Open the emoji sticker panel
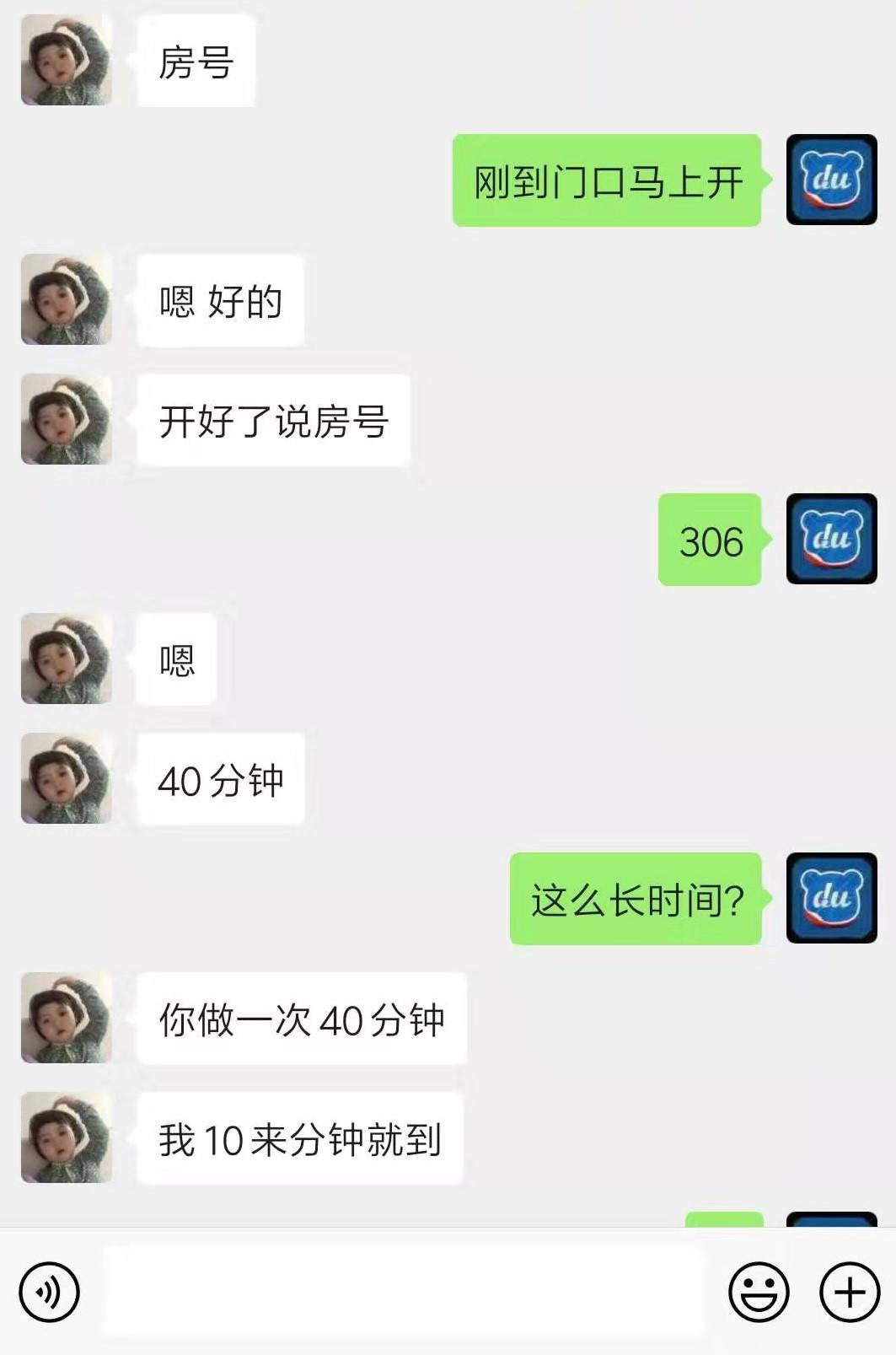Screen dimensions: 896x1355 coord(759,1292)
